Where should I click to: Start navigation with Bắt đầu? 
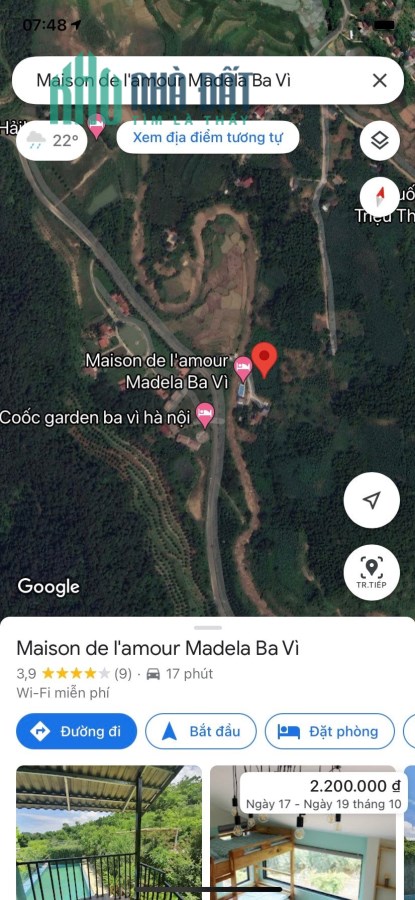tap(201, 731)
